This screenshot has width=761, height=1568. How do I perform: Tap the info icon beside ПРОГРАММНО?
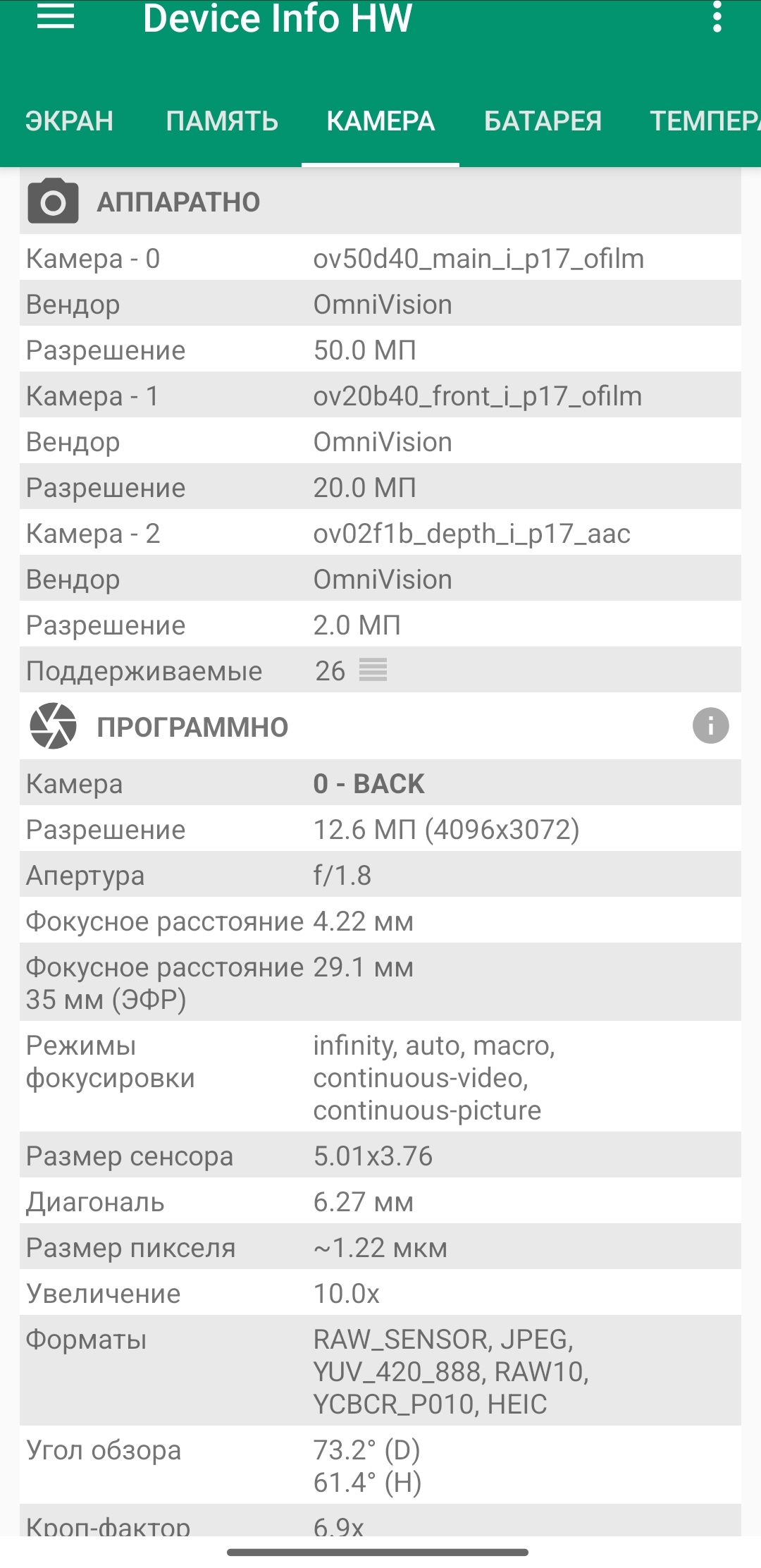[x=710, y=725]
